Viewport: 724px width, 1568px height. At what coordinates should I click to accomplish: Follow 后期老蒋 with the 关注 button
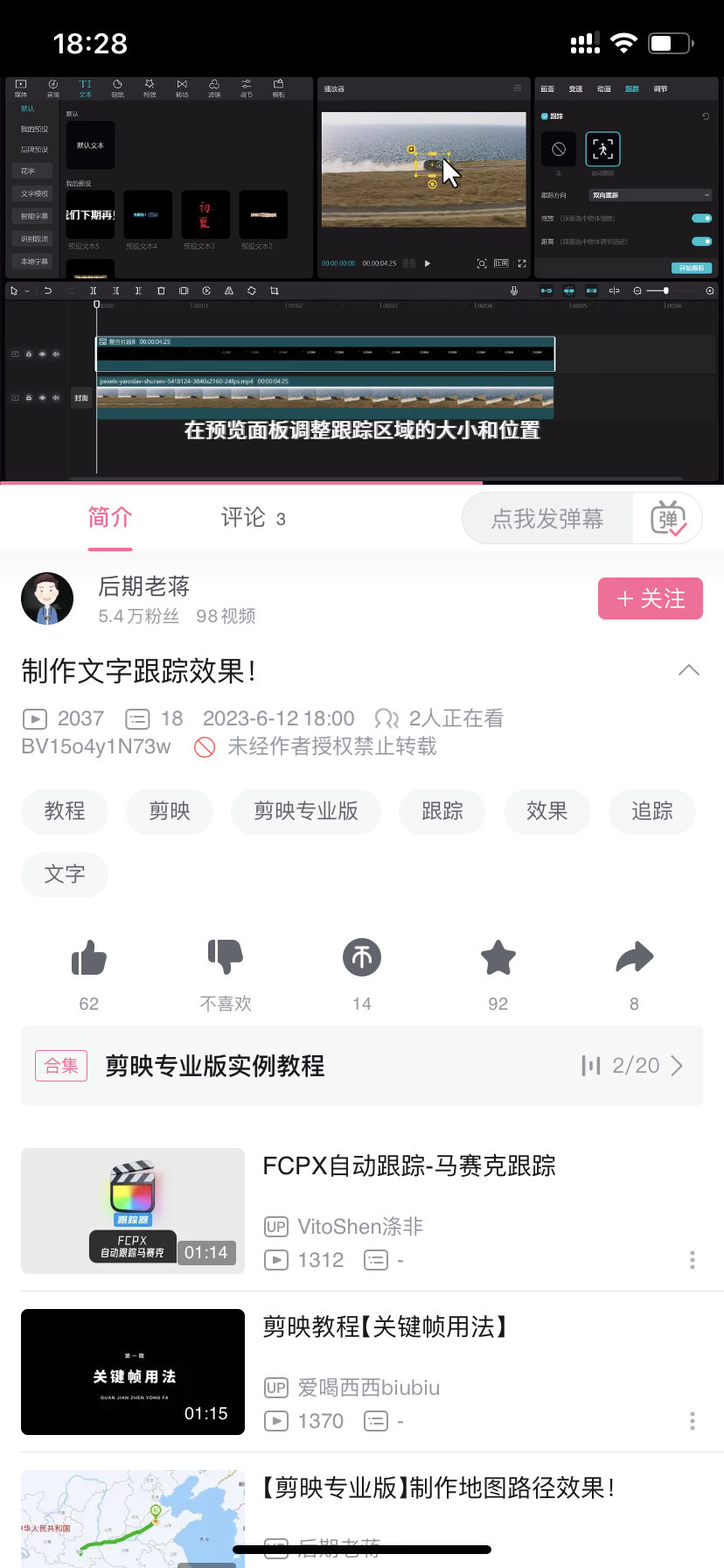(651, 598)
